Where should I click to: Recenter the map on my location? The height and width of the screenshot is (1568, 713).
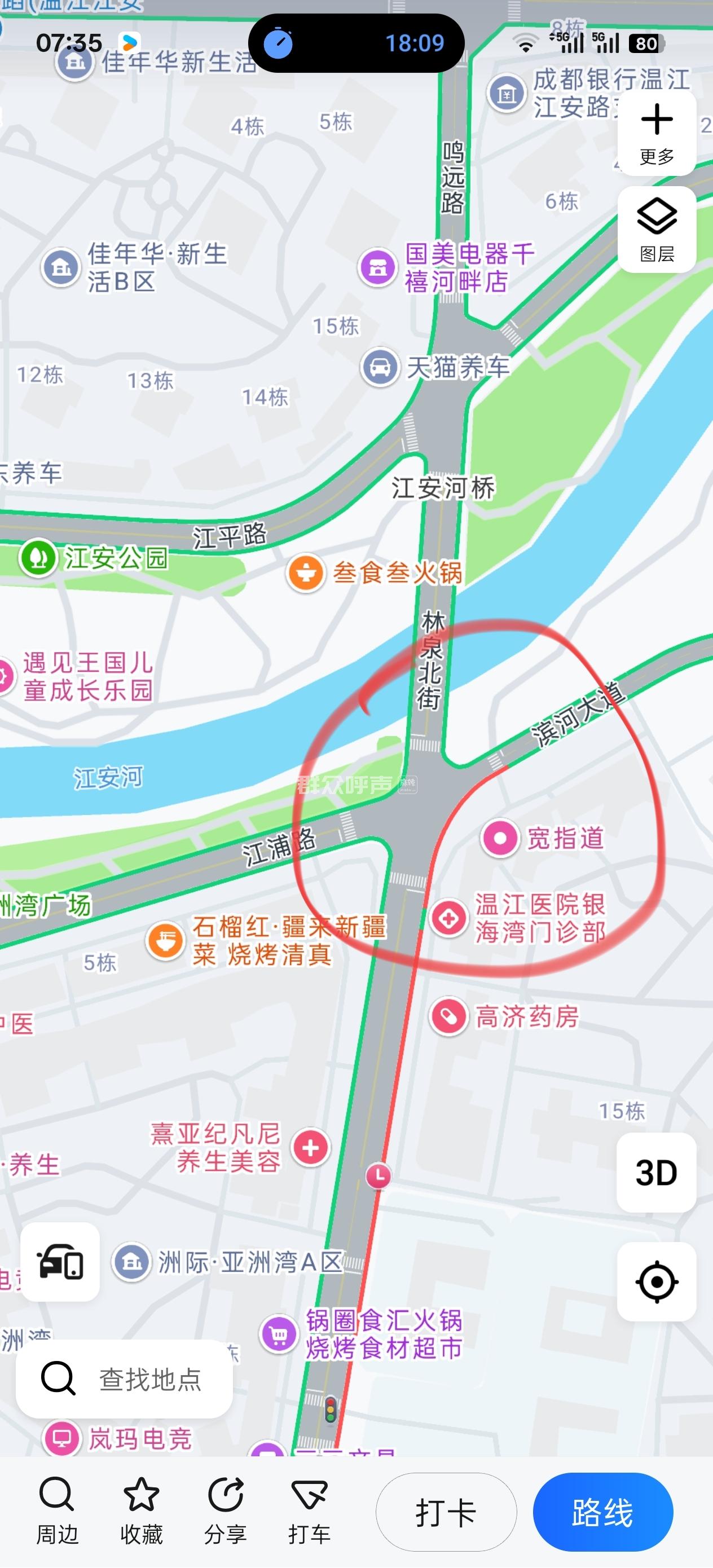pyautogui.click(x=657, y=1281)
